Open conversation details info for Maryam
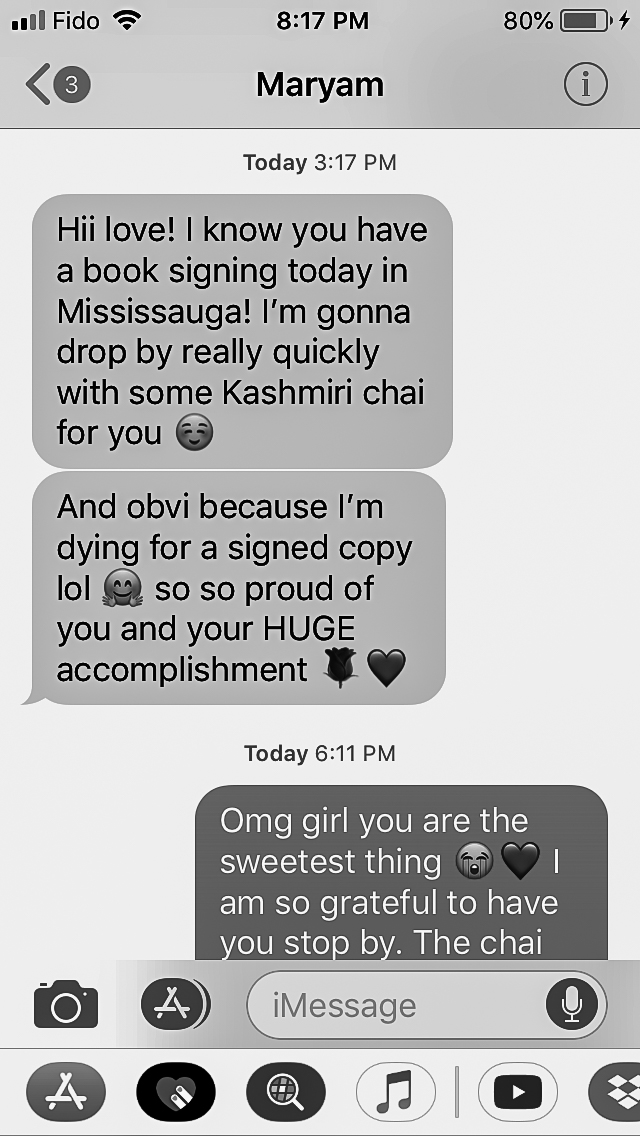This screenshot has width=640, height=1136. click(x=586, y=85)
